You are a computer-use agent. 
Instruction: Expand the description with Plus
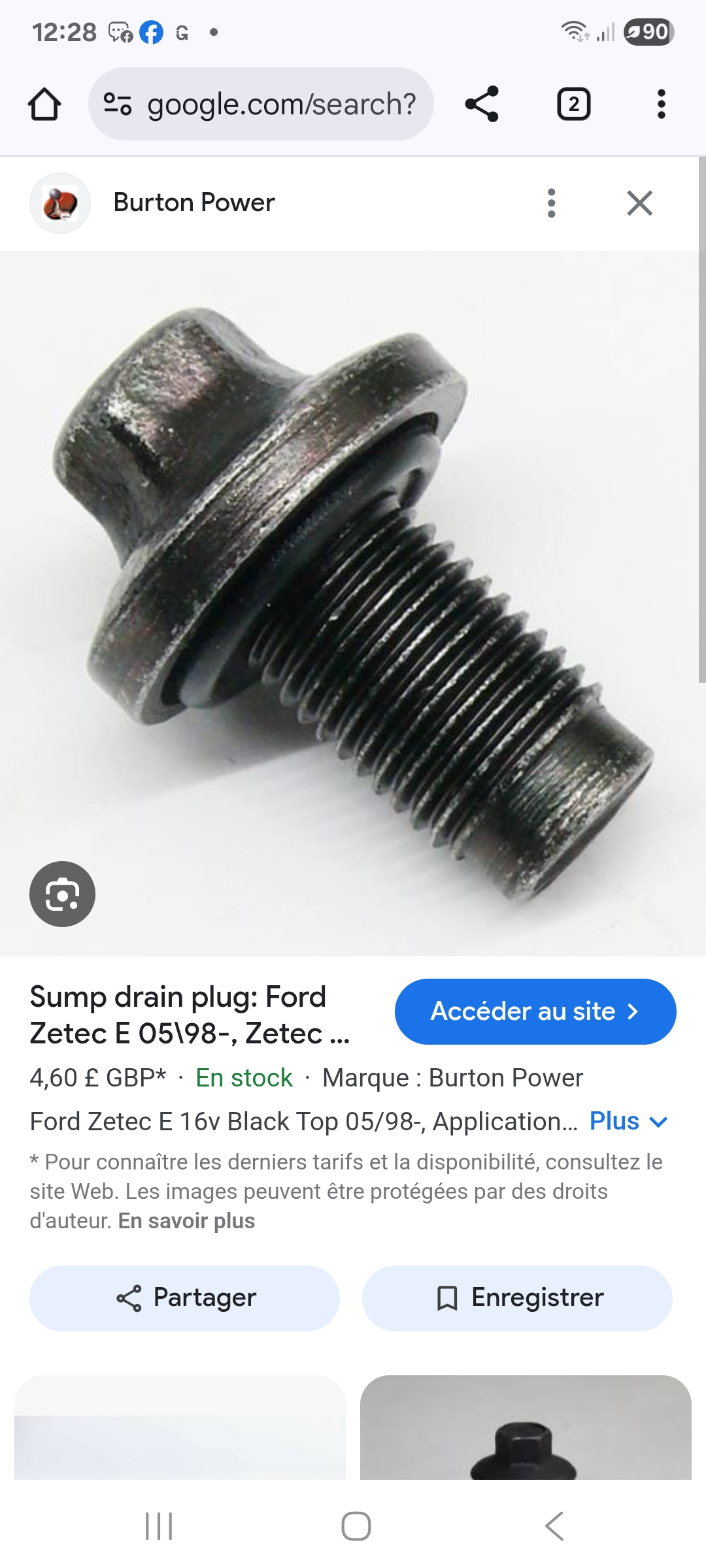(x=628, y=1121)
